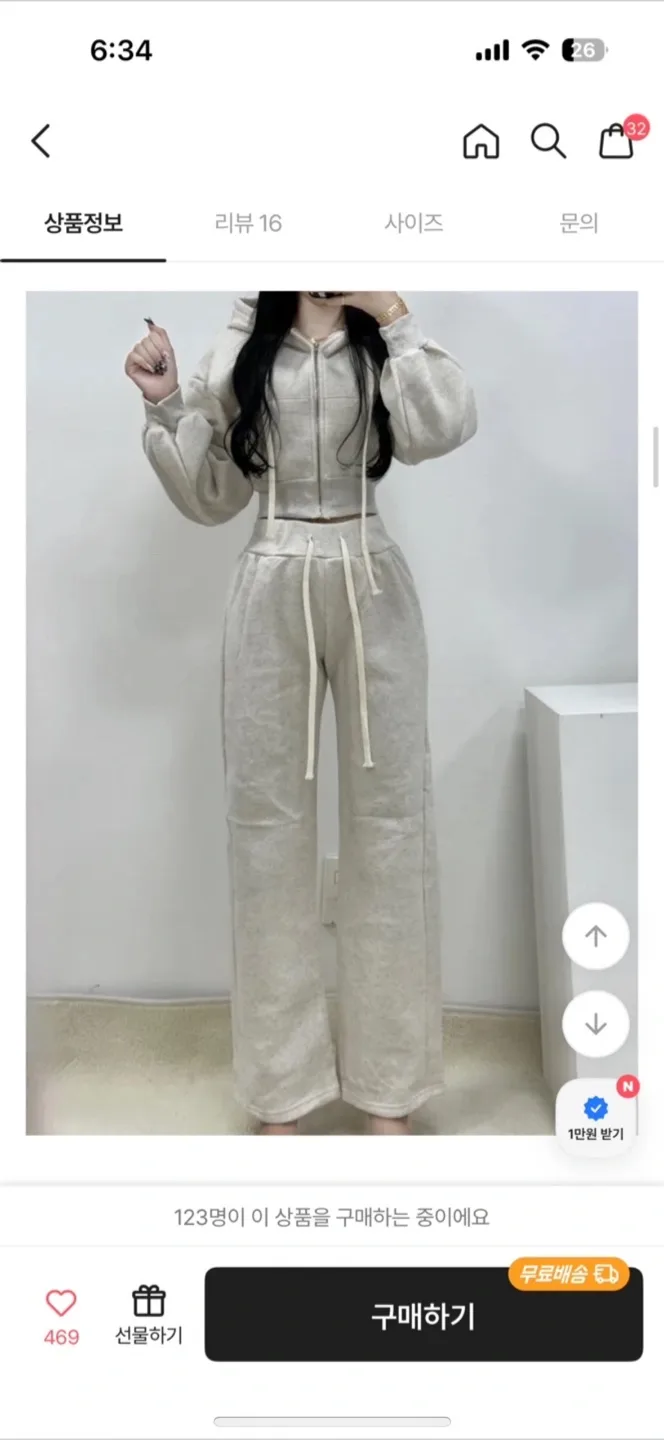
Task: Switch to the 사이즈 tab
Action: (x=413, y=224)
